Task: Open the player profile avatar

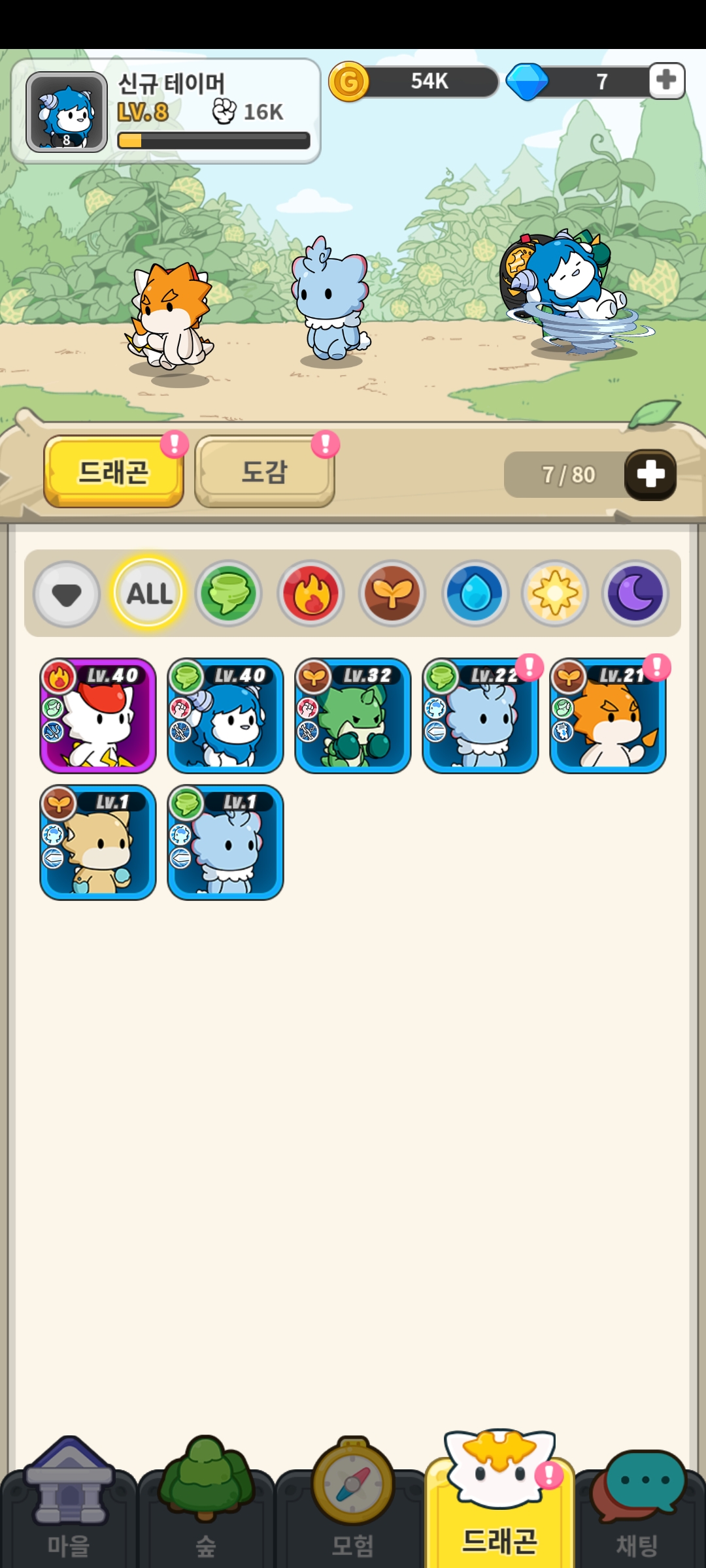Action: point(67,112)
